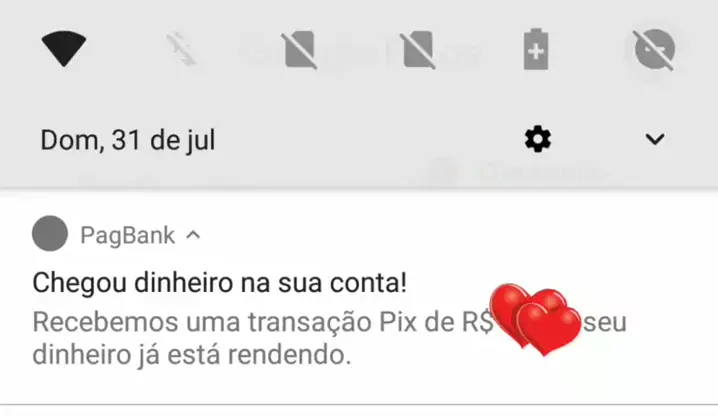Open system settings via gear icon
This screenshot has height=416, width=718.
tap(538, 139)
